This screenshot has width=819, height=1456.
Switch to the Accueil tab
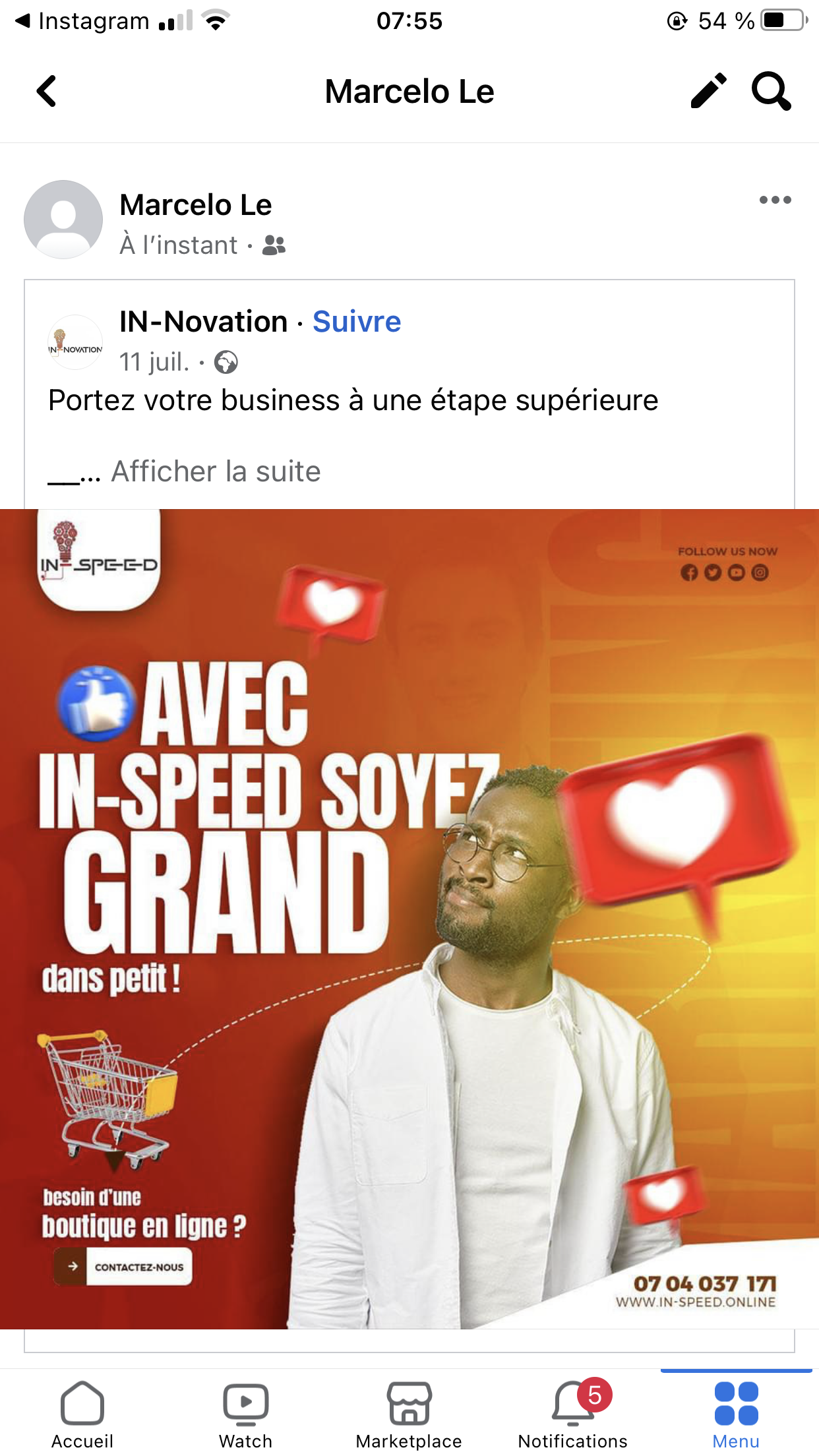coord(82,1414)
